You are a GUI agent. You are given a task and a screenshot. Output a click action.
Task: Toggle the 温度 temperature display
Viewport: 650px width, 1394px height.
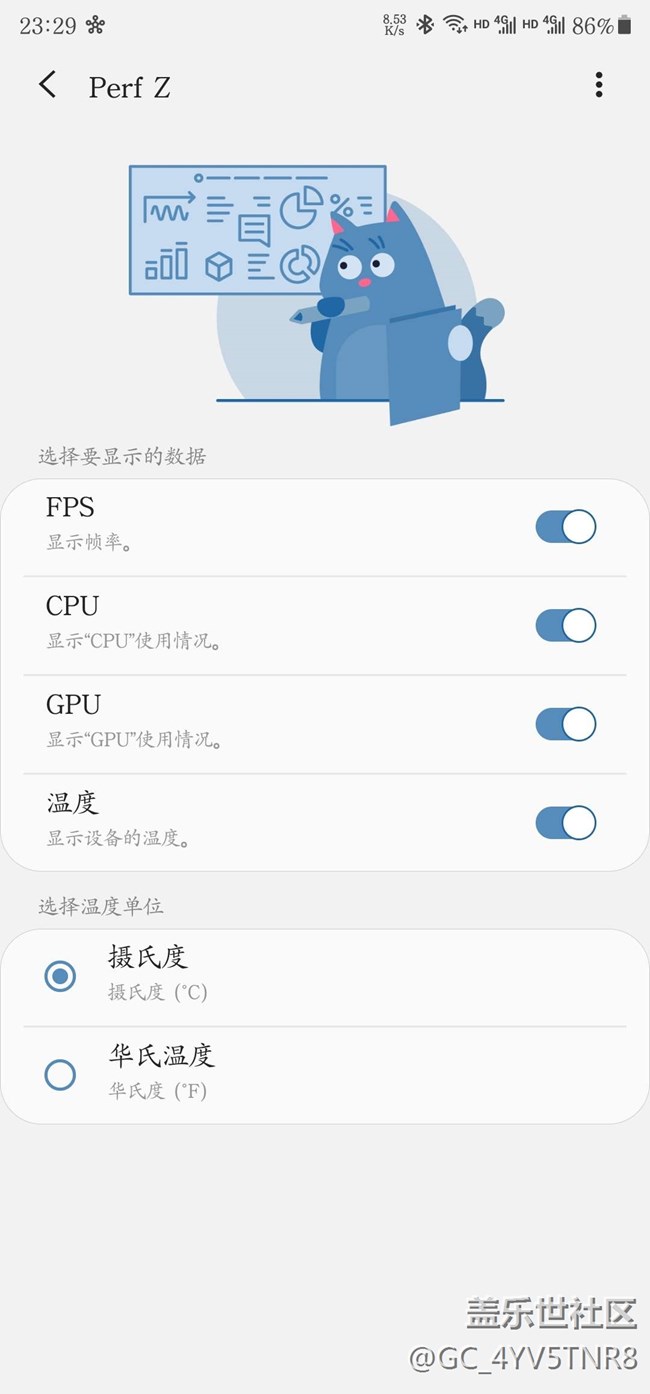tap(566, 823)
